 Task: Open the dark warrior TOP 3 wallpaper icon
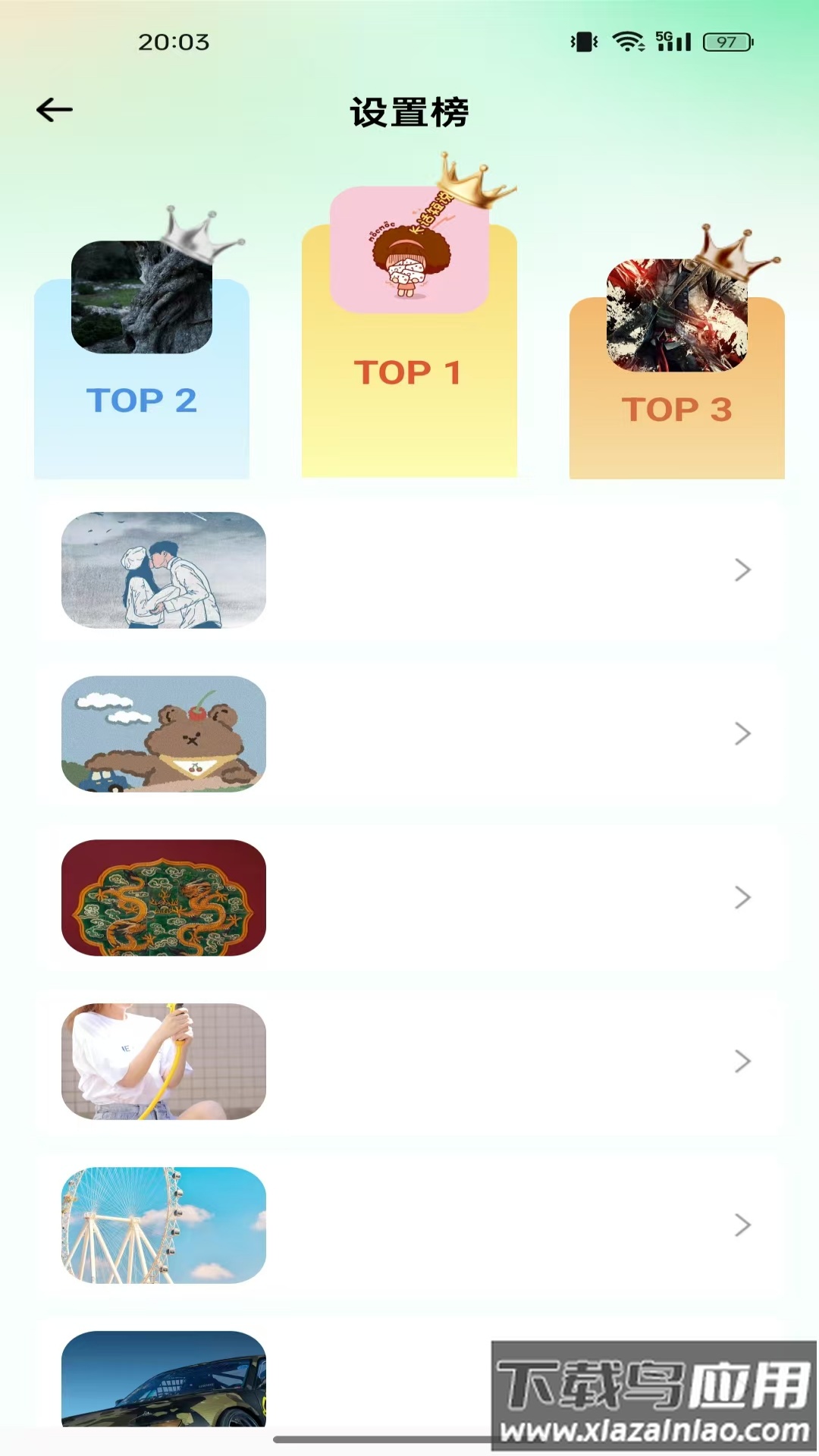675,317
